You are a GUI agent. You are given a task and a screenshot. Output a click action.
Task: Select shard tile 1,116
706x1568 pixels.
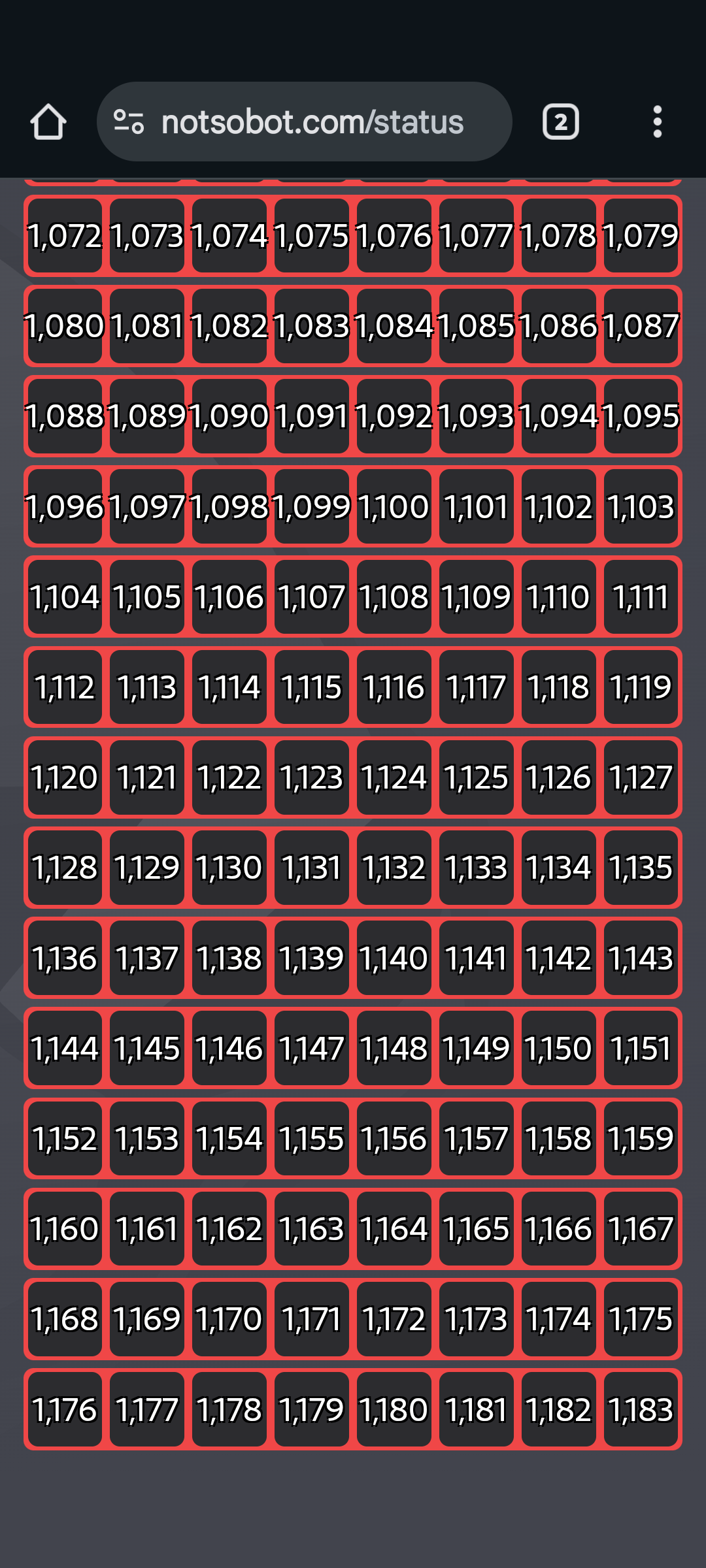[x=394, y=687]
